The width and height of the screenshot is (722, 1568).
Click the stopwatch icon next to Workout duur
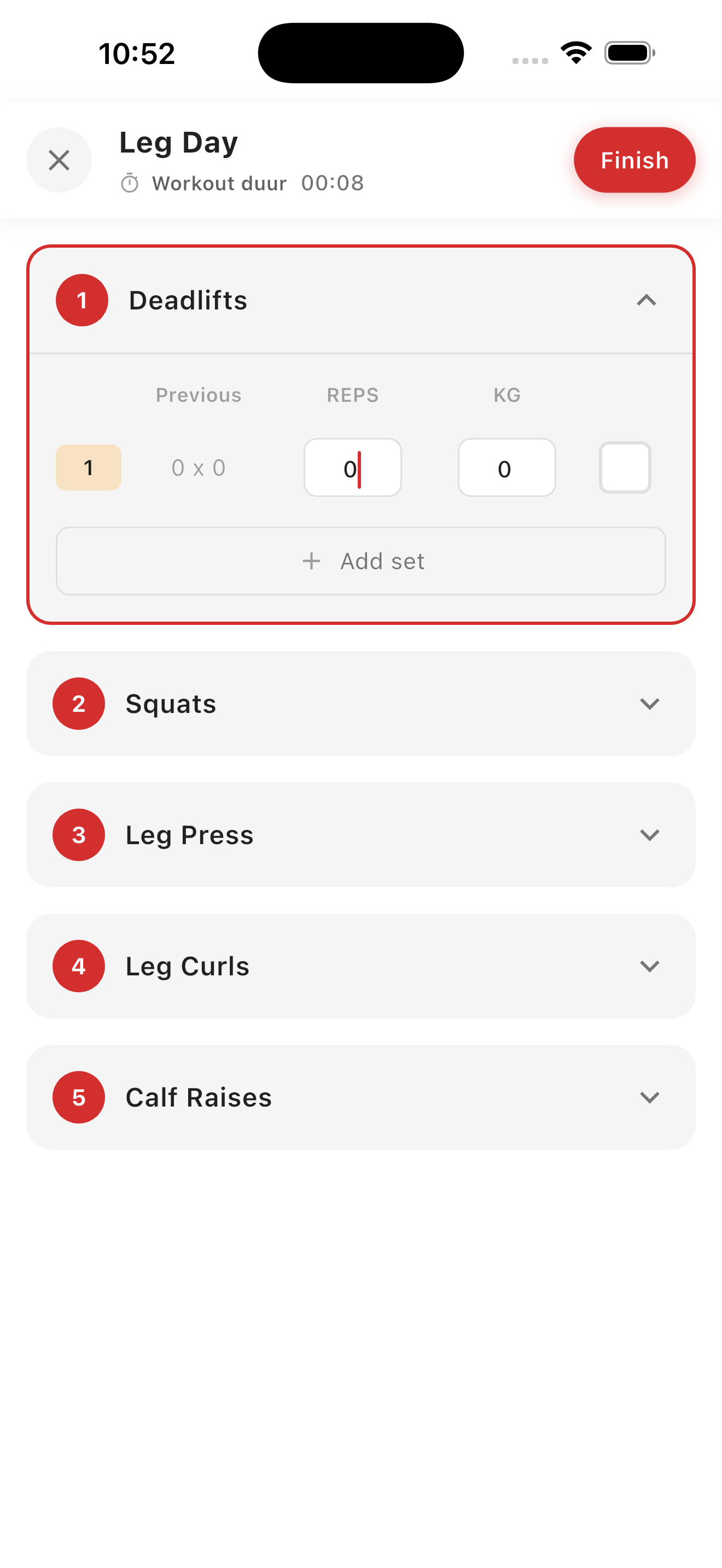(130, 183)
